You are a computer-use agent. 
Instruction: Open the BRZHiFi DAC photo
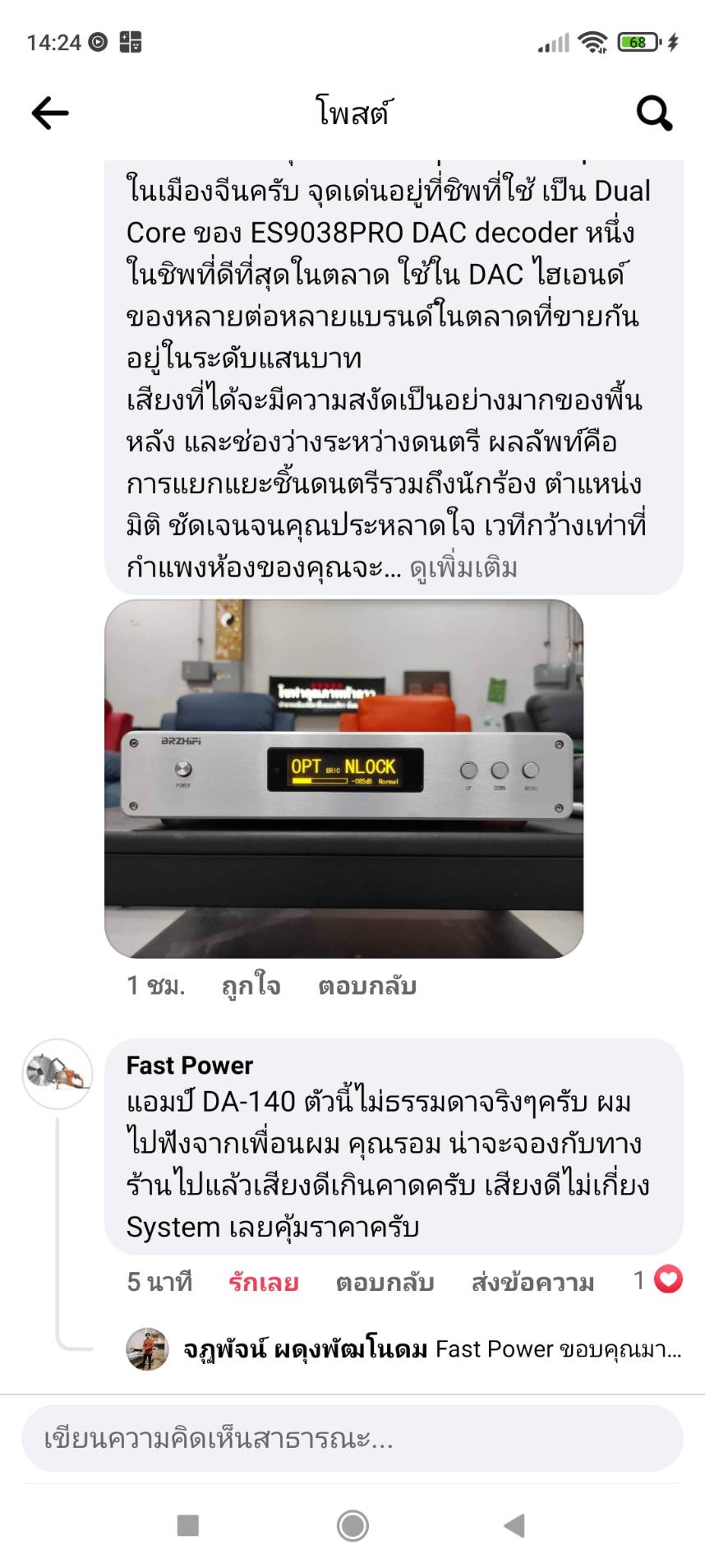343,778
